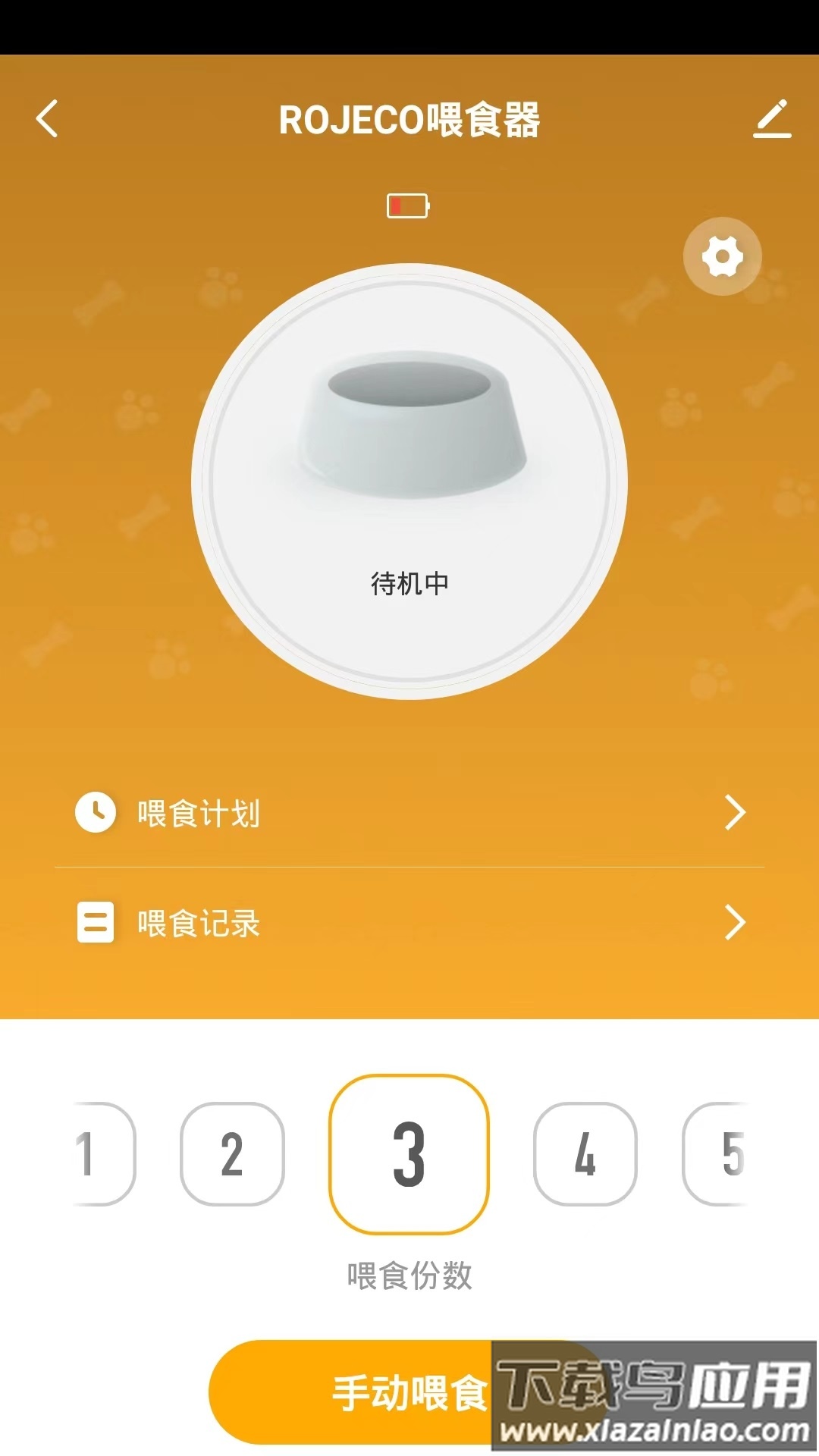Open the 喂食计划 menu entry
819x1456 pixels.
click(x=199, y=813)
